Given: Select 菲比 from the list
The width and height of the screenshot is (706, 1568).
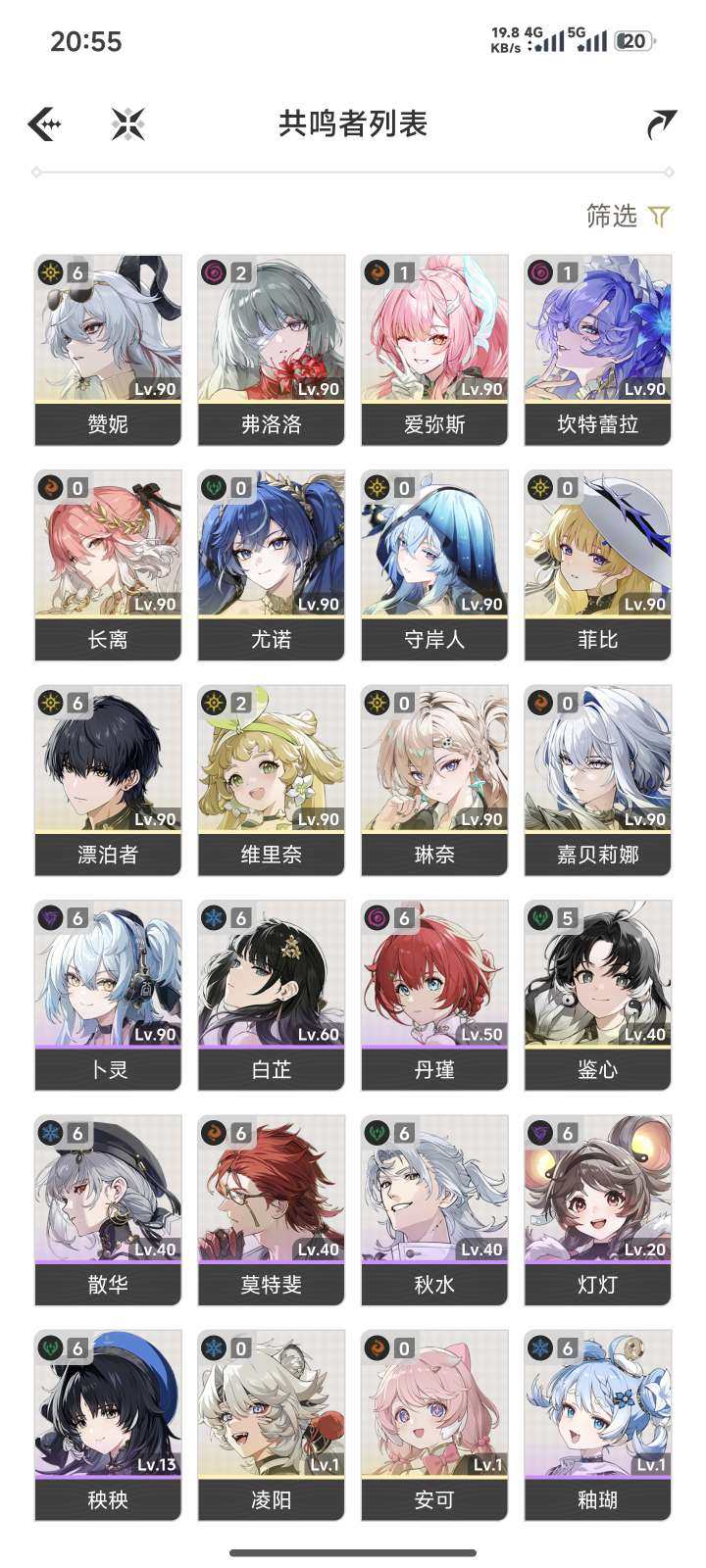Looking at the screenshot, I should pos(598,565).
